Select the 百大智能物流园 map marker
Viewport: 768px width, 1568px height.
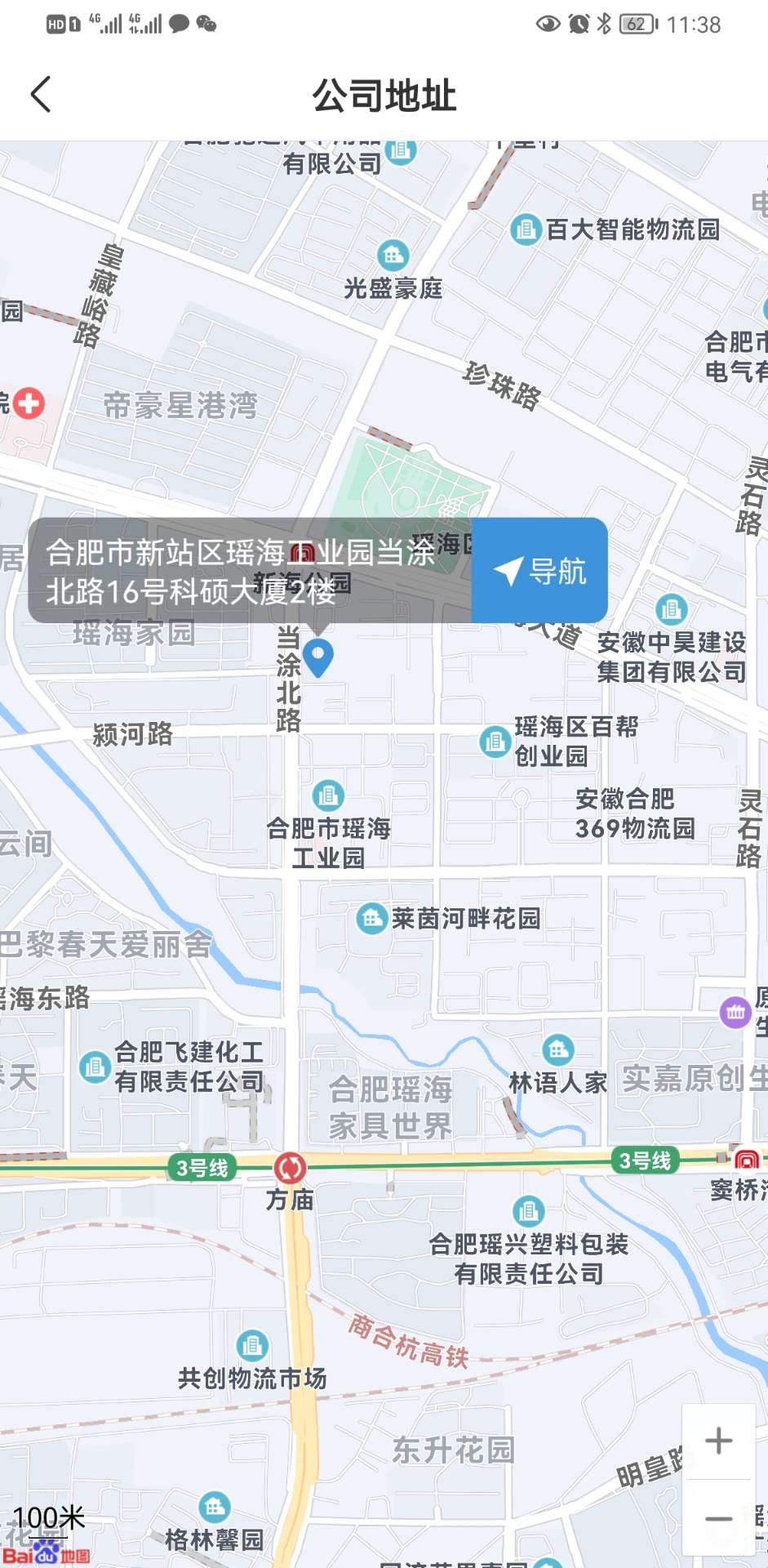pyautogui.click(x=526, y=229)
